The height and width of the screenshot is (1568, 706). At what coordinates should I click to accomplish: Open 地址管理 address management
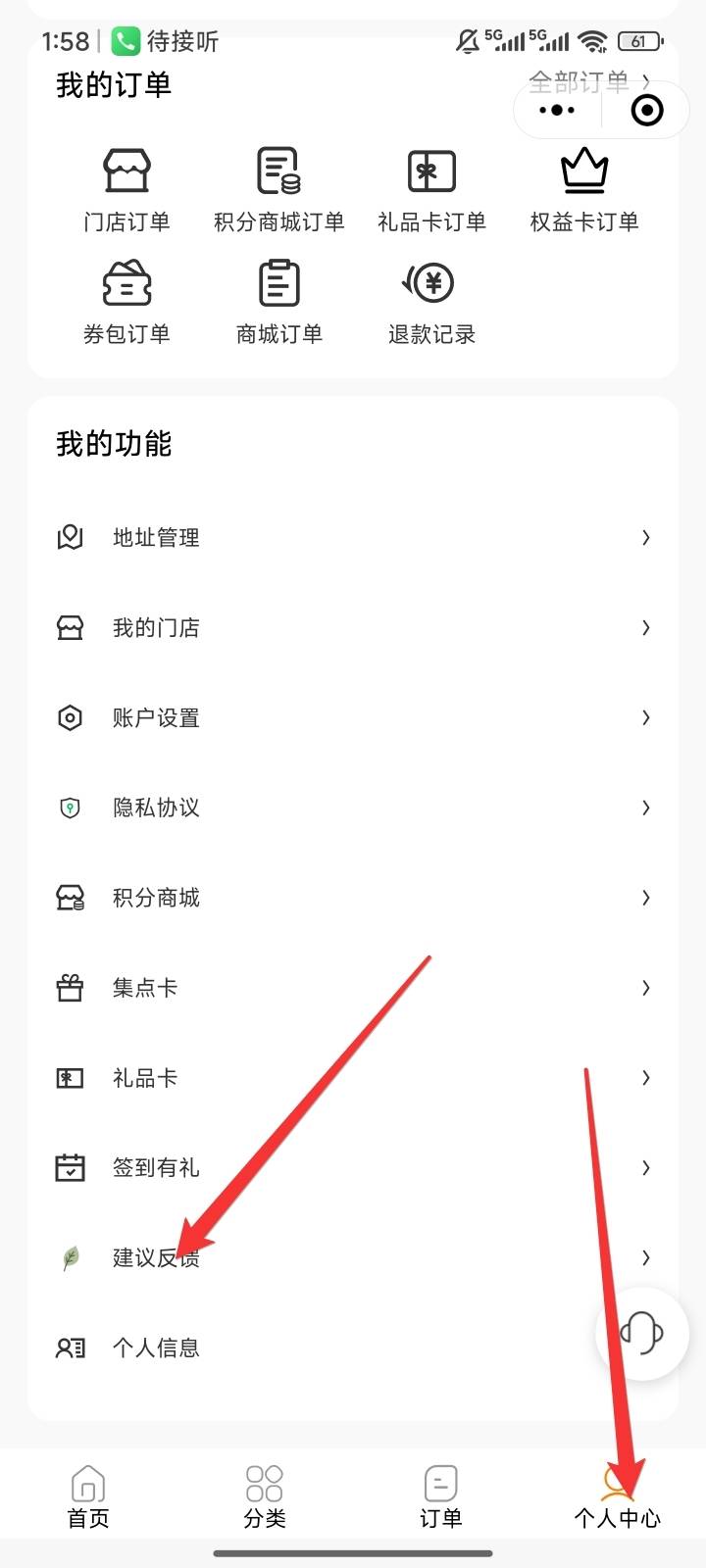353,537
